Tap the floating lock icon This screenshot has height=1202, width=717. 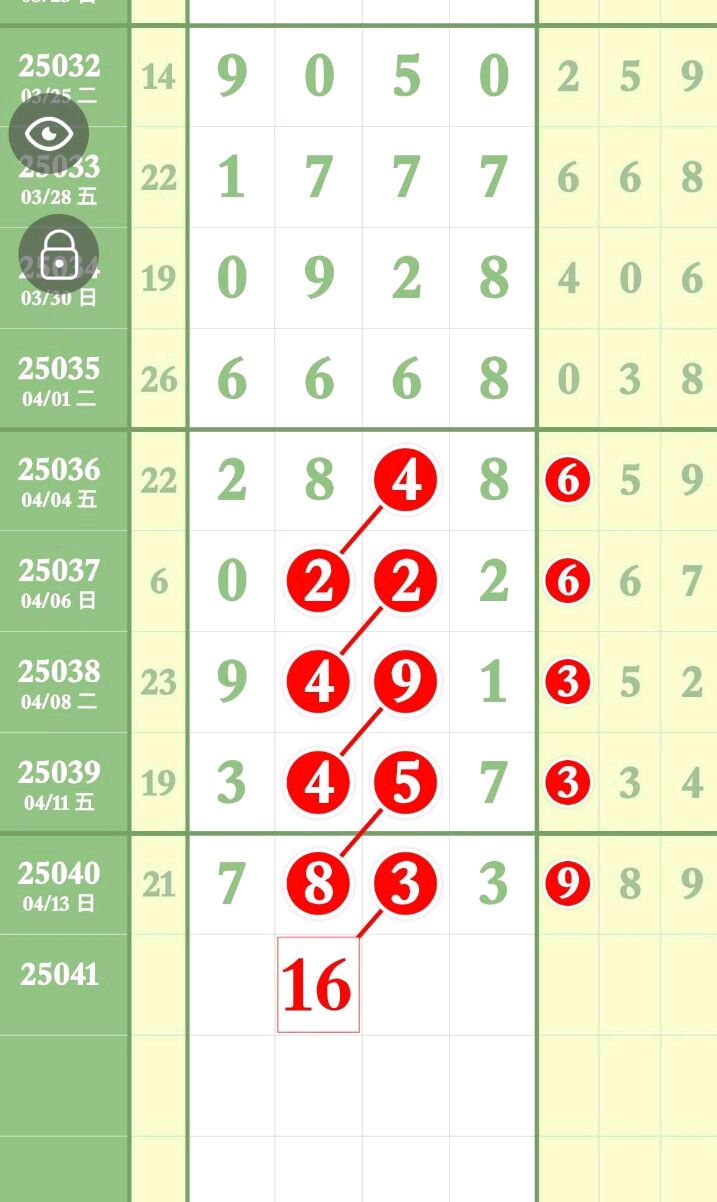tap(59, 255)
